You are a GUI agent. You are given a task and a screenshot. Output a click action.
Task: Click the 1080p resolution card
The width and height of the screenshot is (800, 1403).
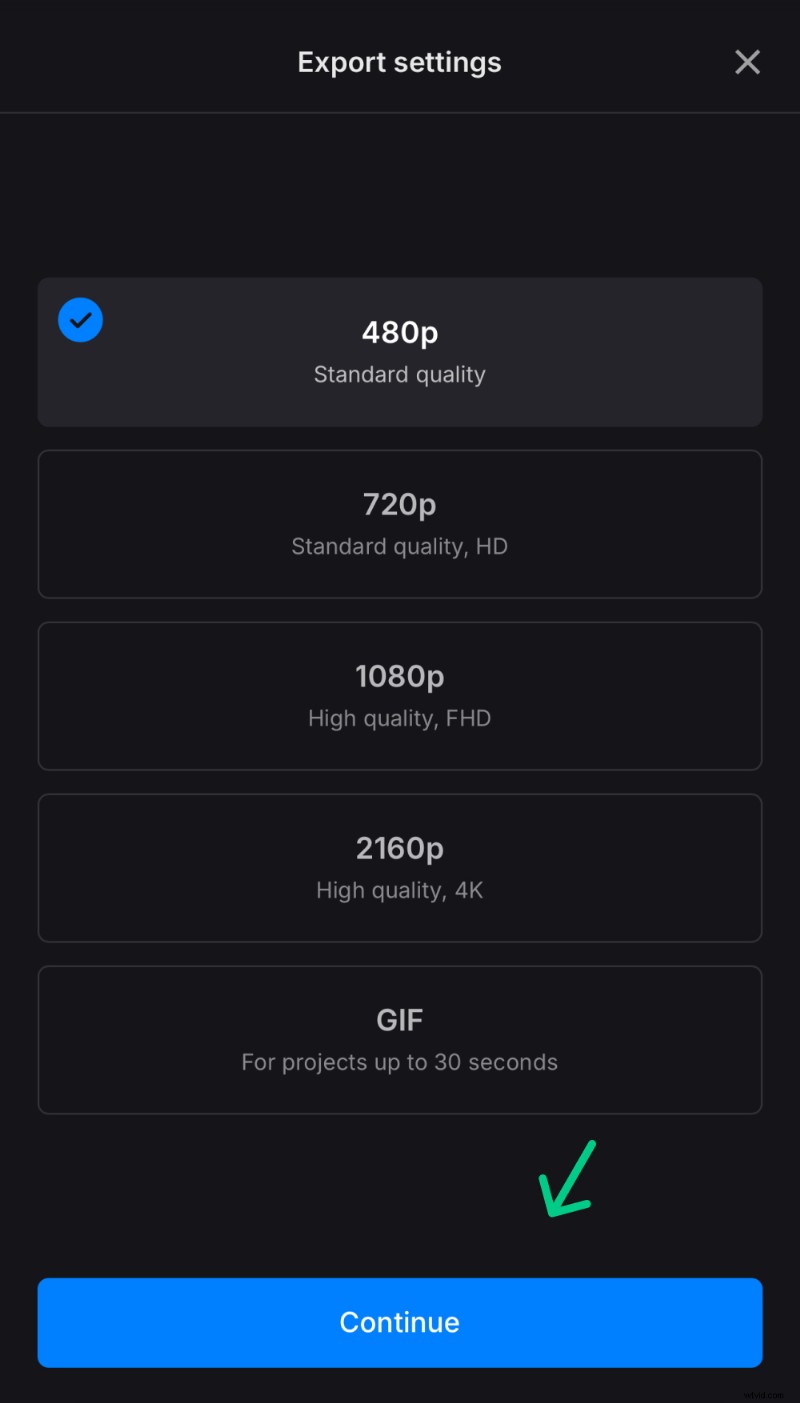click(400, 696)
